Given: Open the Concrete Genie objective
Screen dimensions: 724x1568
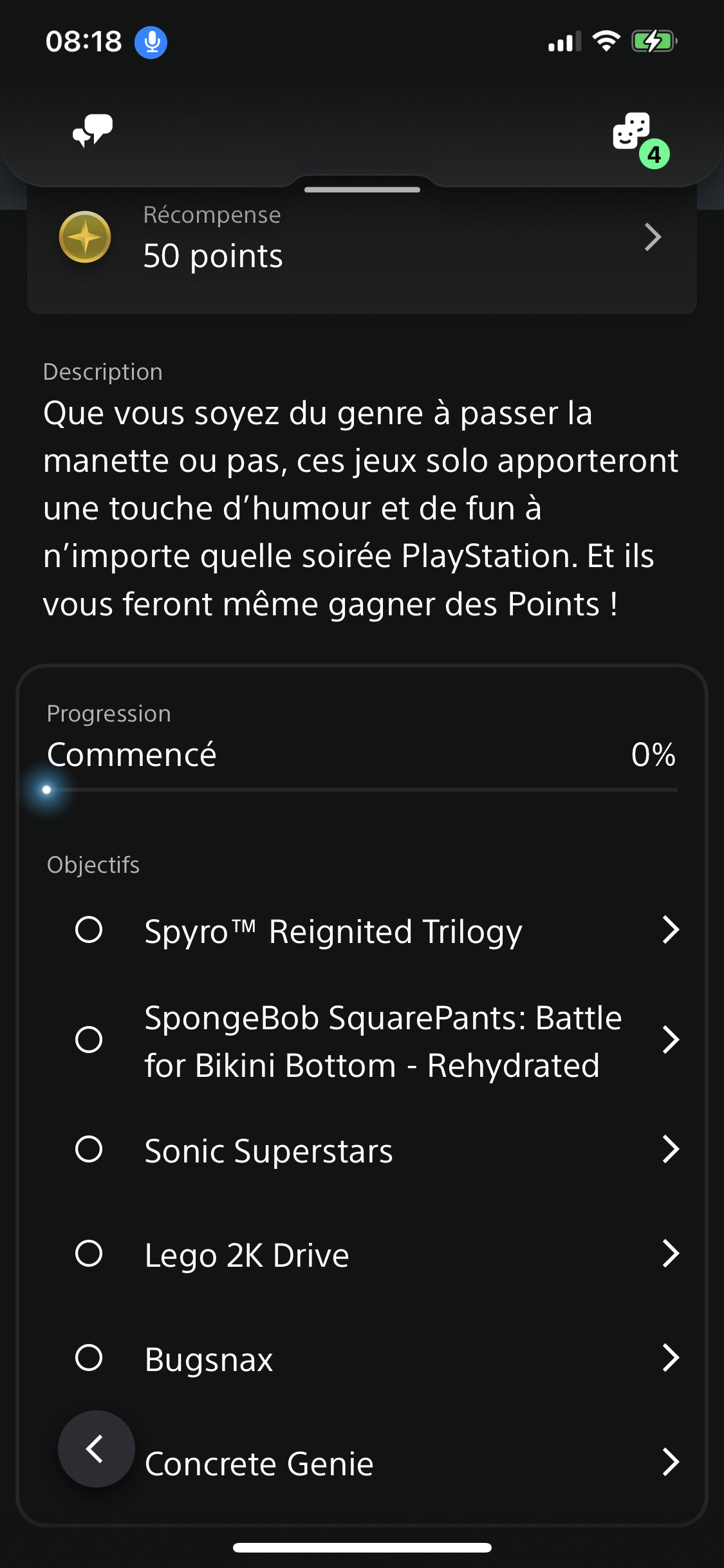Looking at the screenshot, I should click(x=412, y=1463).
